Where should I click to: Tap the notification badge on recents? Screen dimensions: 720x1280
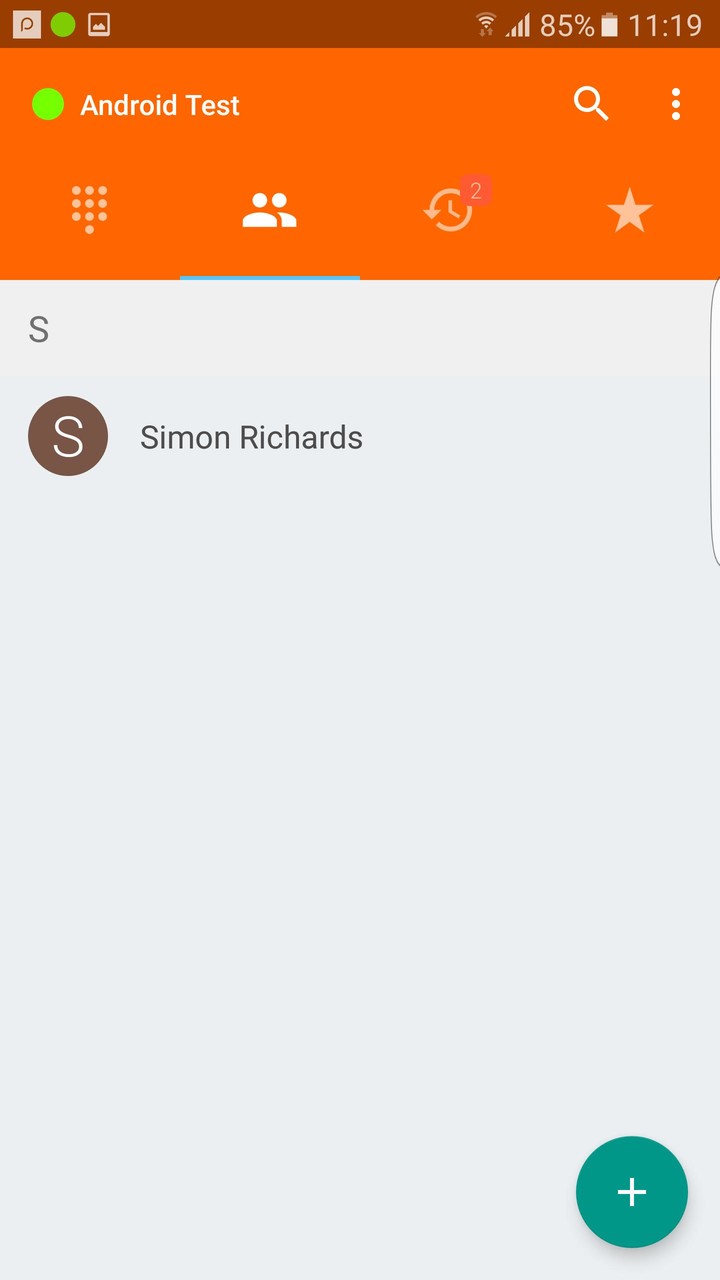click(x=477, y=189)
